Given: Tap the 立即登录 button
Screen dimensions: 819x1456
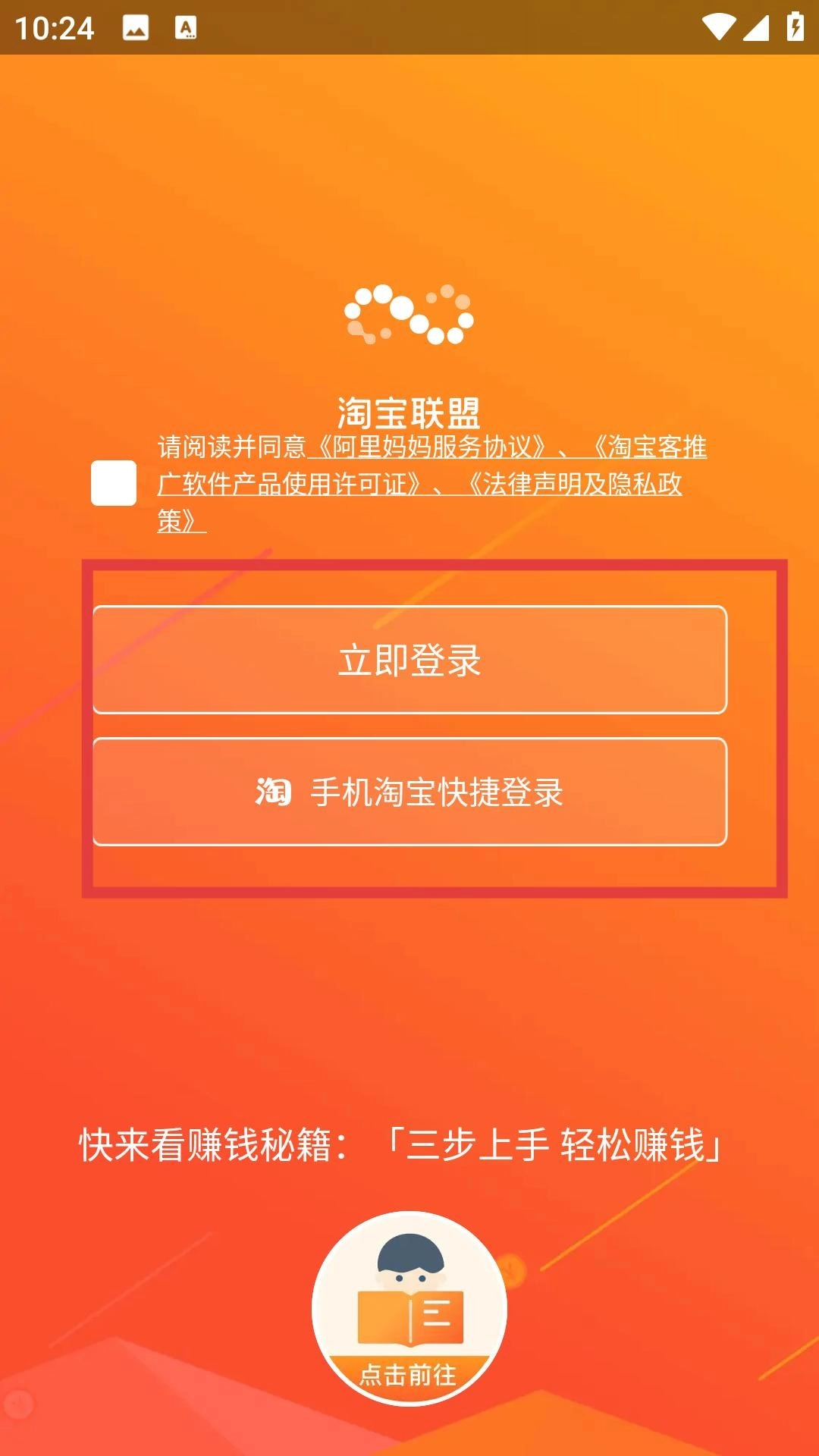Looking at the screenshot, I should [409, 660].
